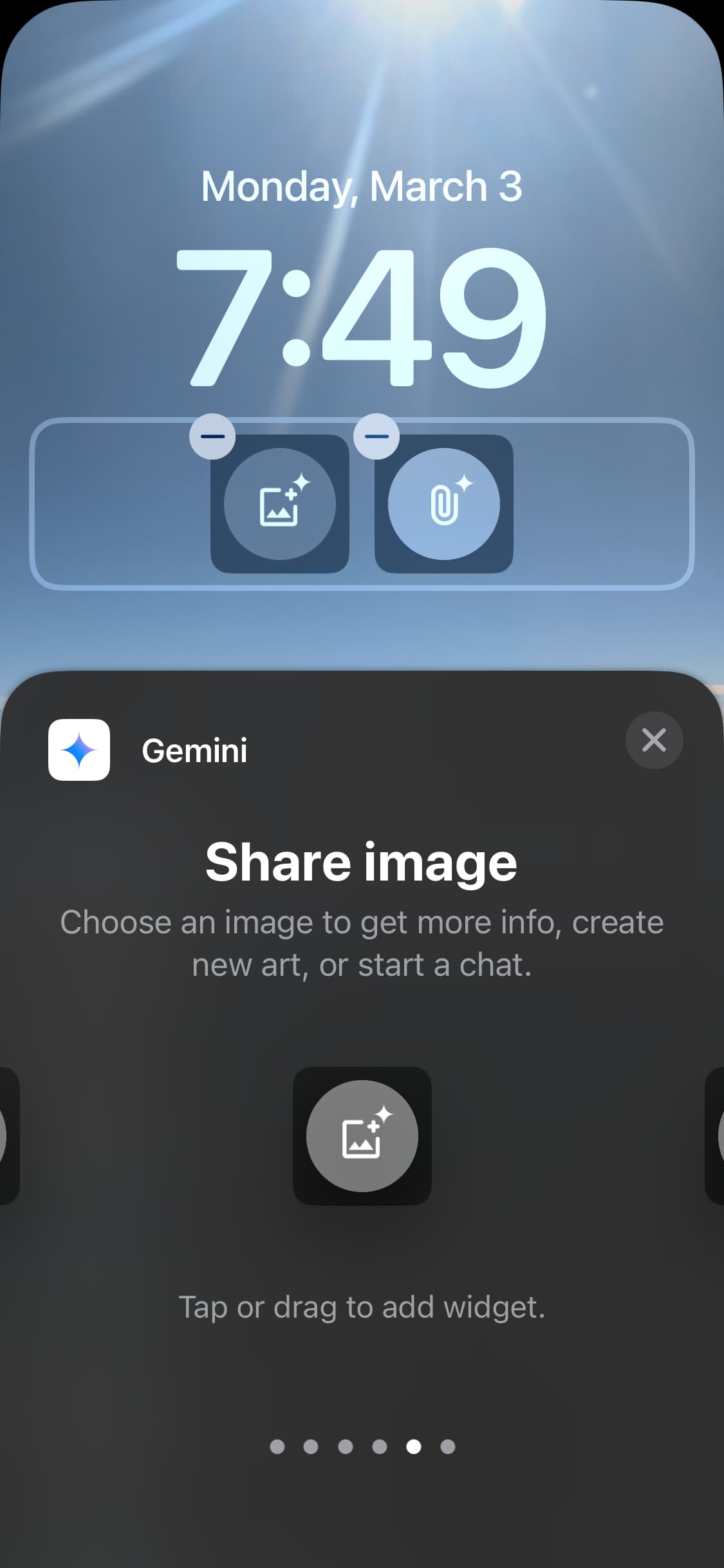Tap the paperclip attachment widget on the lock screen
724x1568 pixels.
(x=445, y=505)
